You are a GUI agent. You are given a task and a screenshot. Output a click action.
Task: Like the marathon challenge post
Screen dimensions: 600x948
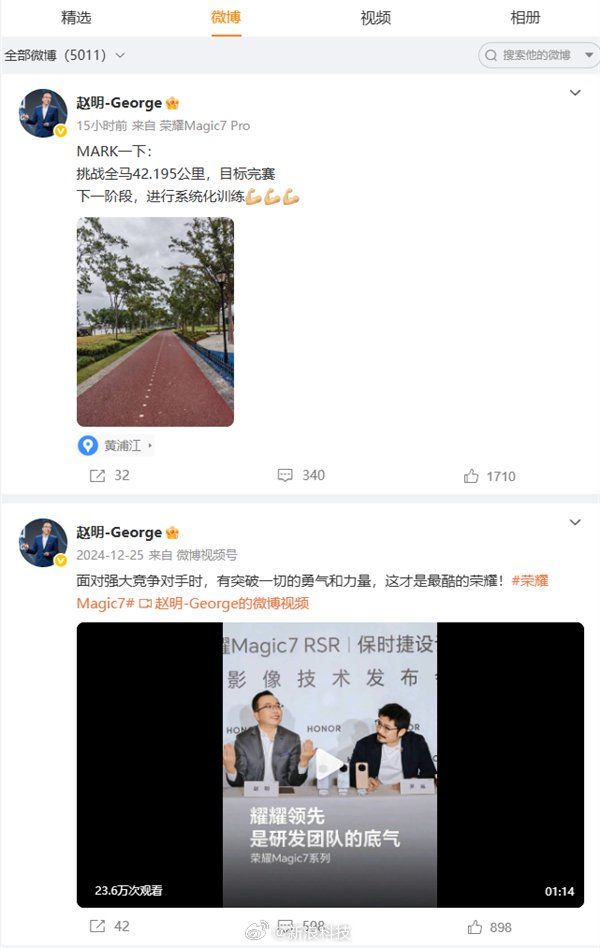pyautogui.click(x=490, y=477)
